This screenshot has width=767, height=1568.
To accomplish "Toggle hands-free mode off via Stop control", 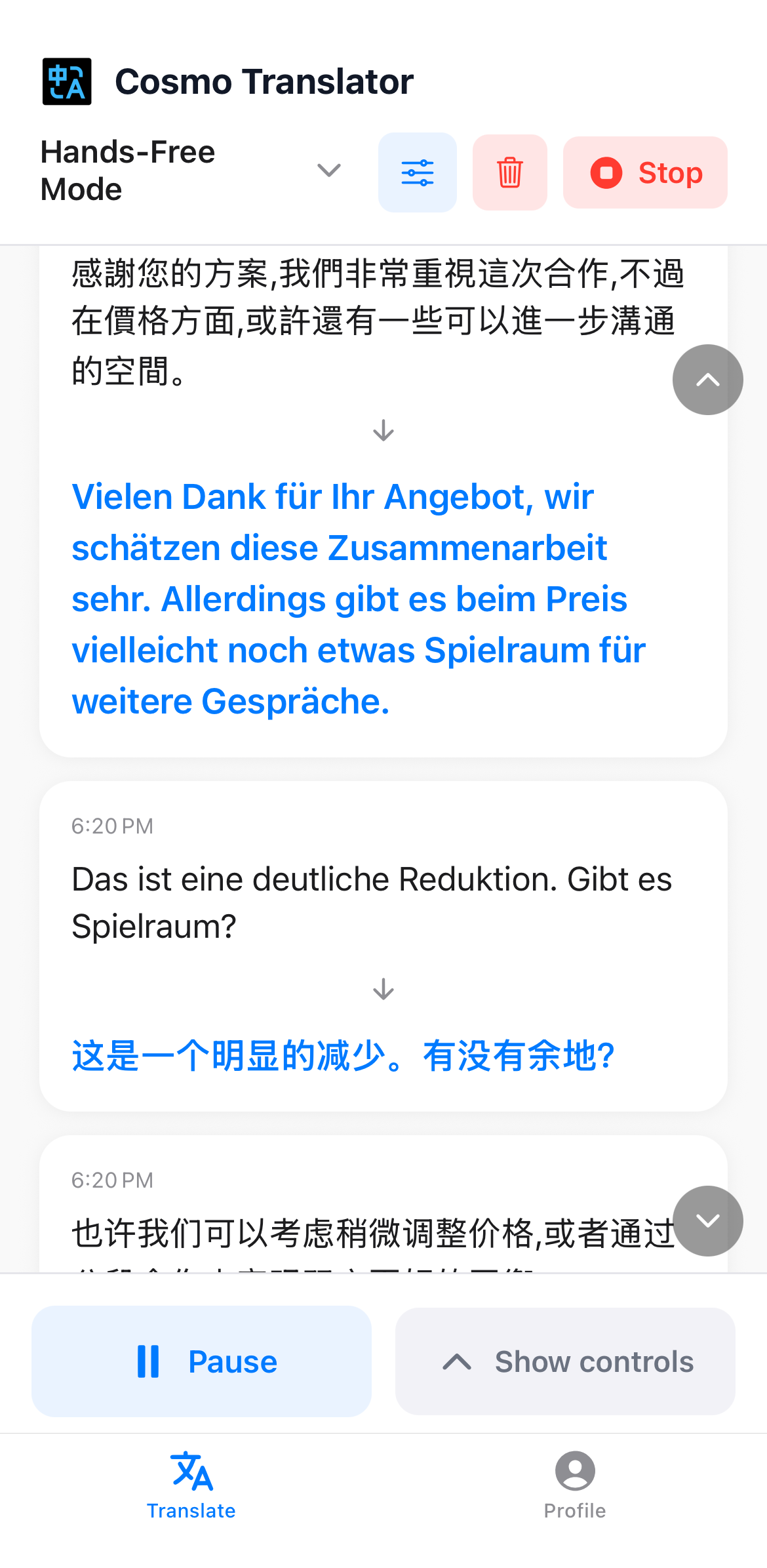I will tap(644, 172).
